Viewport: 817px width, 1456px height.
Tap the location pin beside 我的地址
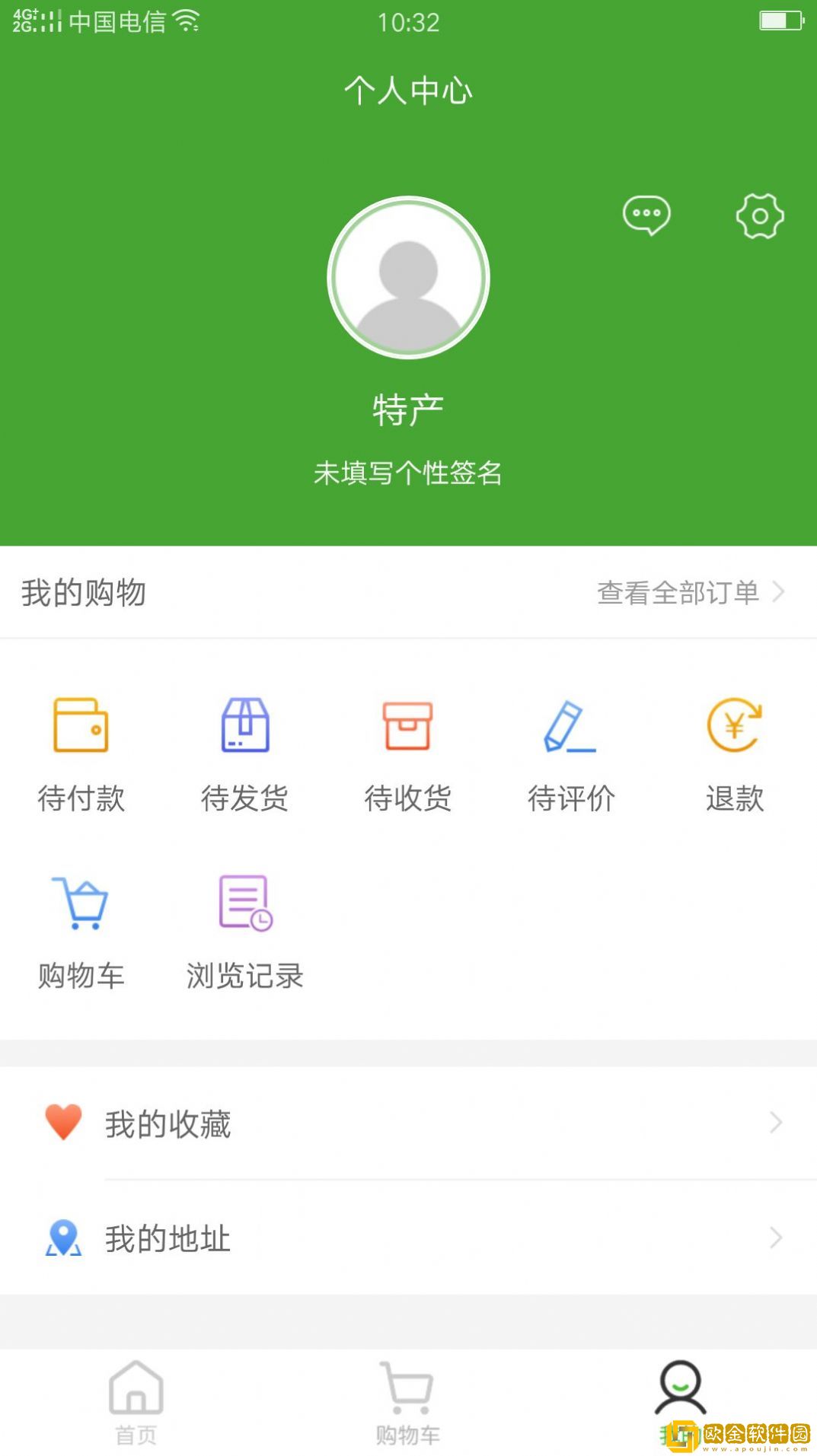[x=63, y=1238]
